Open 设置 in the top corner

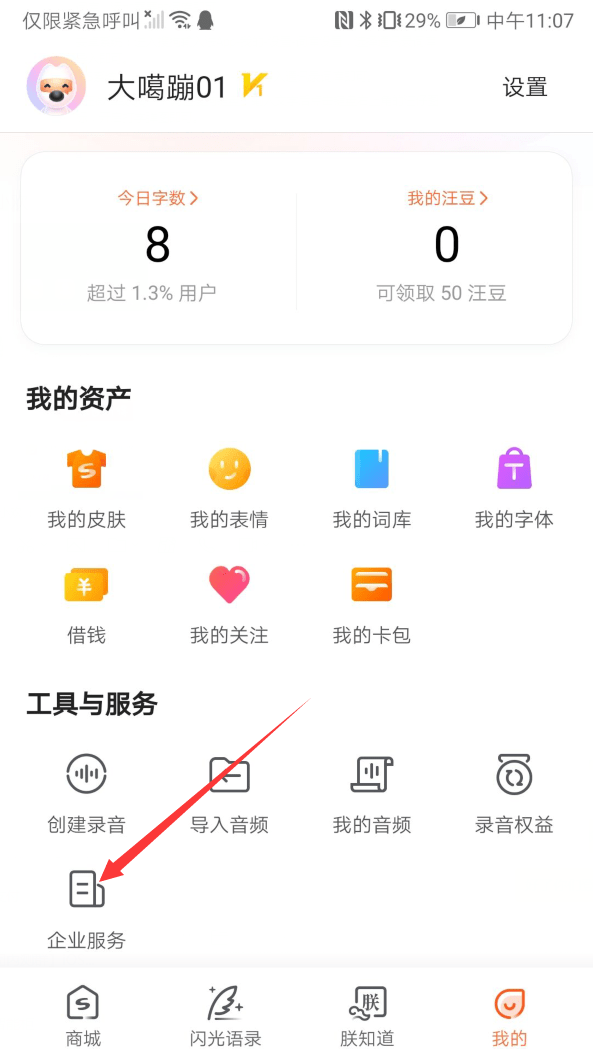click(525, 88)
